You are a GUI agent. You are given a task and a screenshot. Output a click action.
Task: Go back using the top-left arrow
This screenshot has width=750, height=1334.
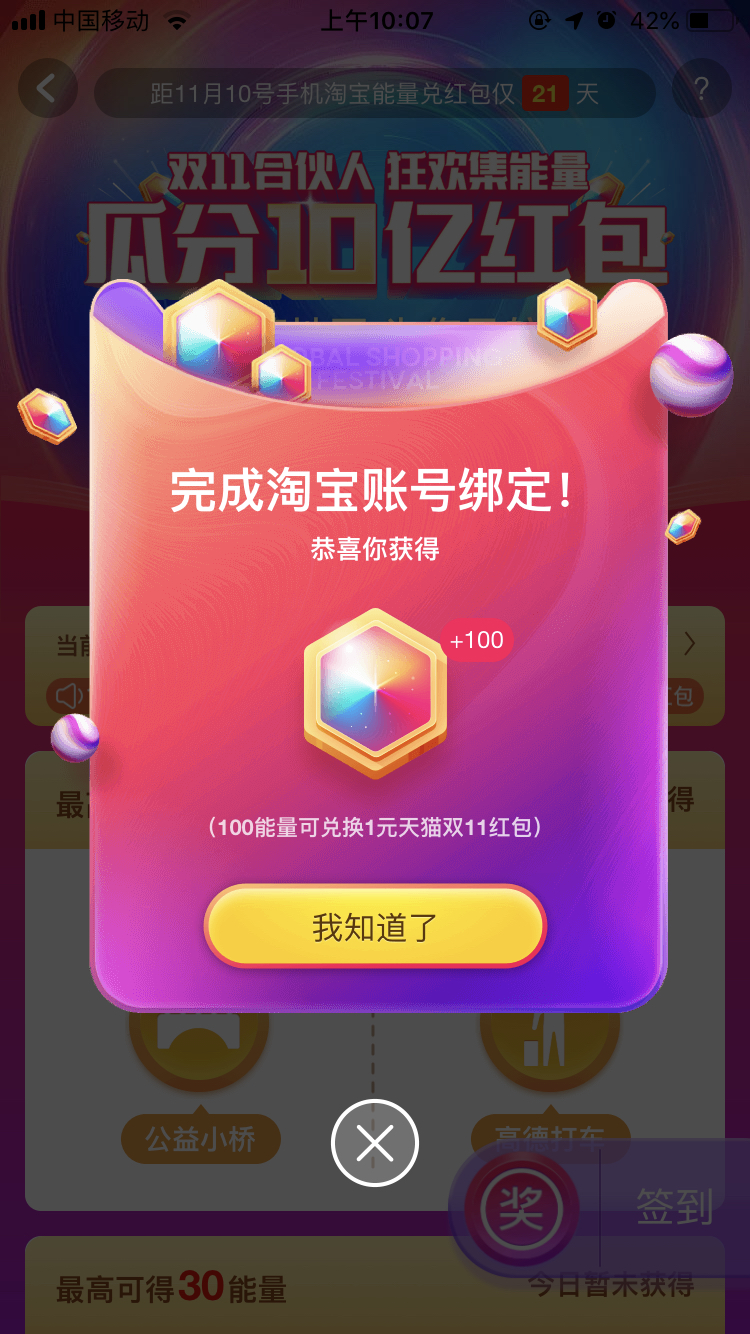coord(47,89)
